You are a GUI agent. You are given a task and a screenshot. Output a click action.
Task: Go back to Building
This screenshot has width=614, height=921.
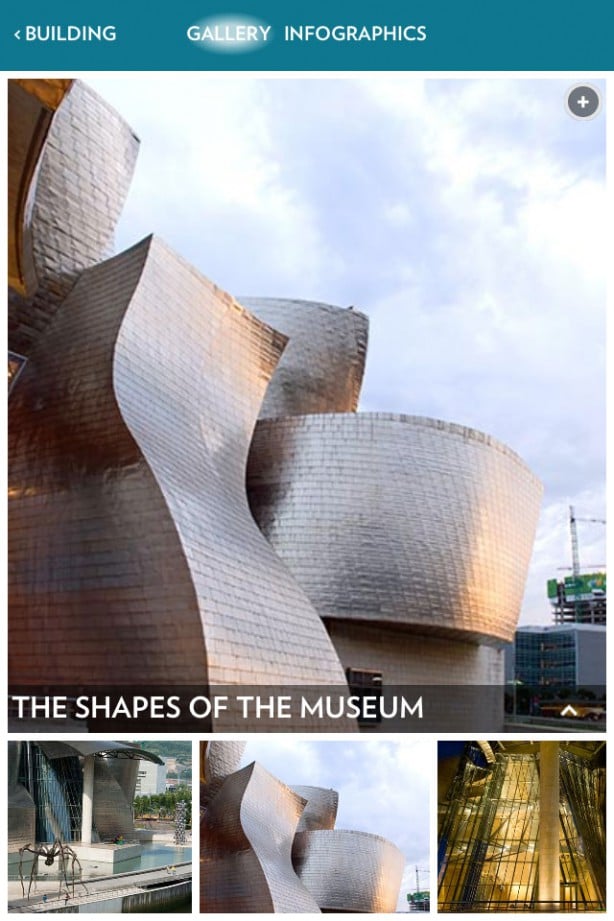(65, 34)
